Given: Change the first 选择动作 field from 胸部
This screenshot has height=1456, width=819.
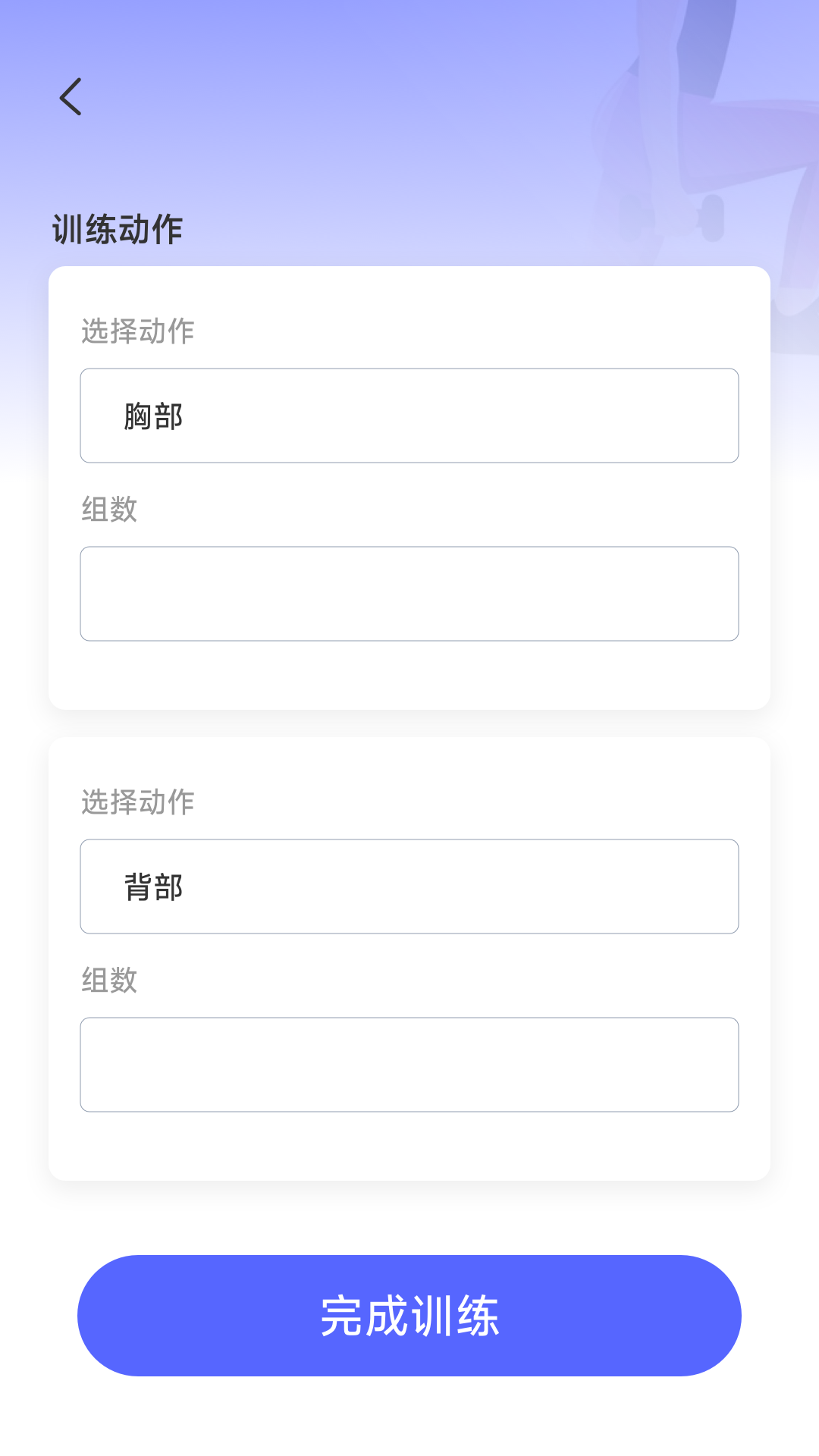Looking at the screenshot, I should click(x=409, y=416).
